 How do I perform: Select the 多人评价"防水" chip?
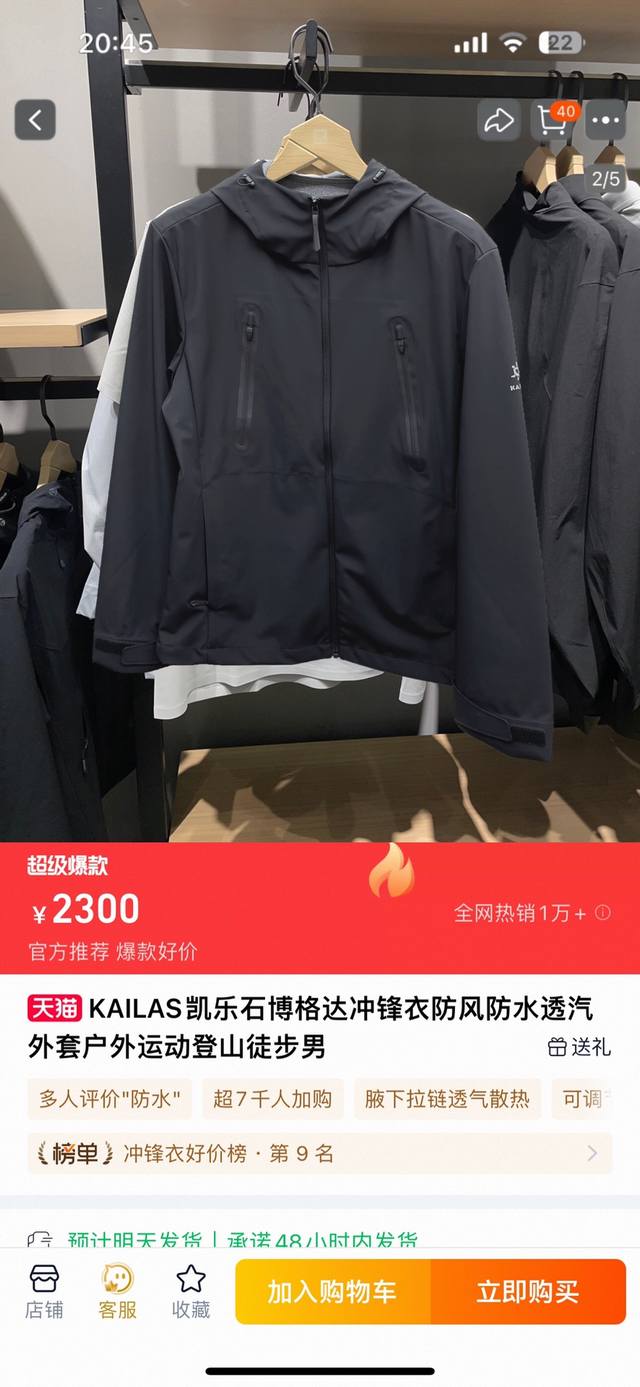pos(109,1099)
